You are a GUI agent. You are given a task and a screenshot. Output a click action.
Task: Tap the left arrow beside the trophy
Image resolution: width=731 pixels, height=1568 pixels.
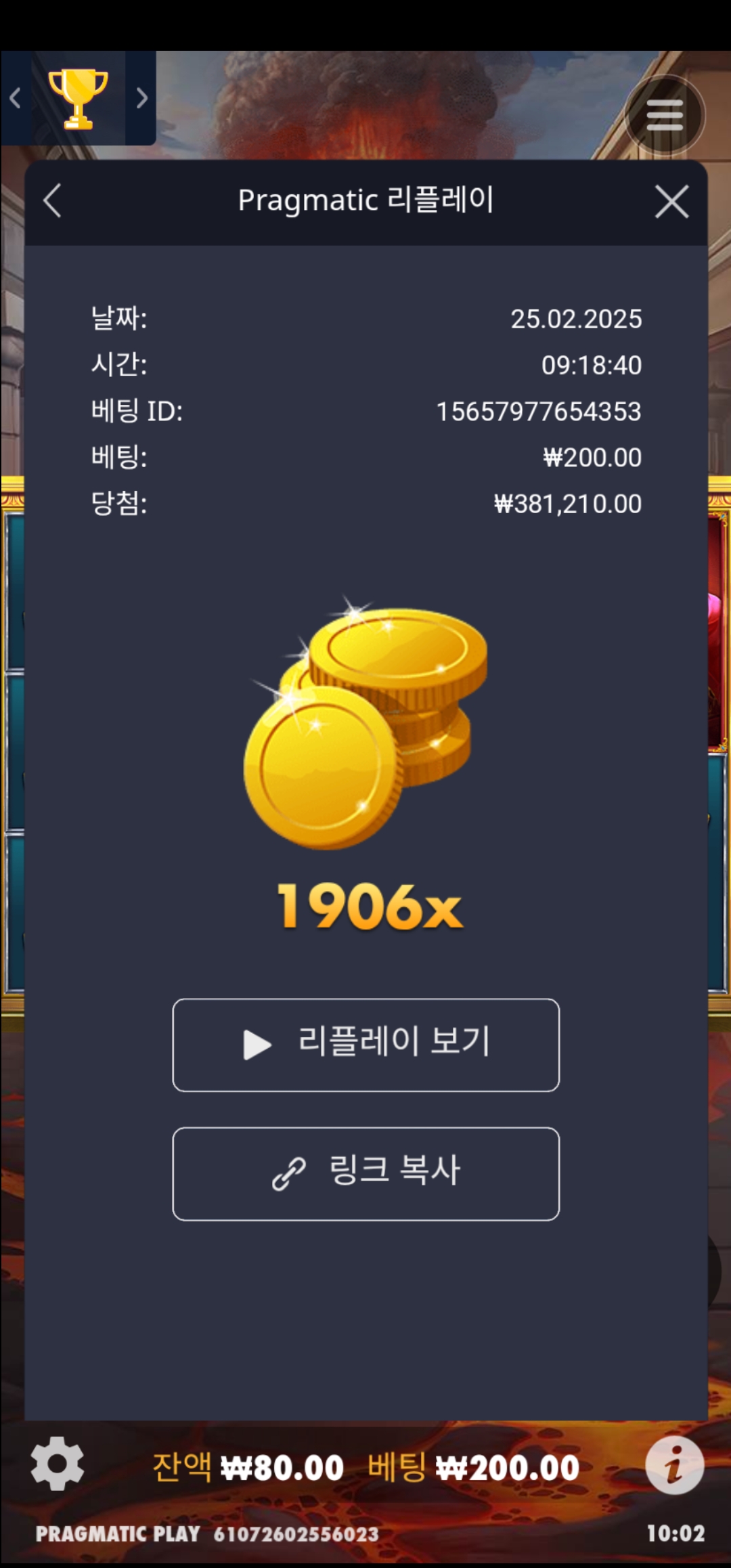pyautogui.click(x=16, y=99)
